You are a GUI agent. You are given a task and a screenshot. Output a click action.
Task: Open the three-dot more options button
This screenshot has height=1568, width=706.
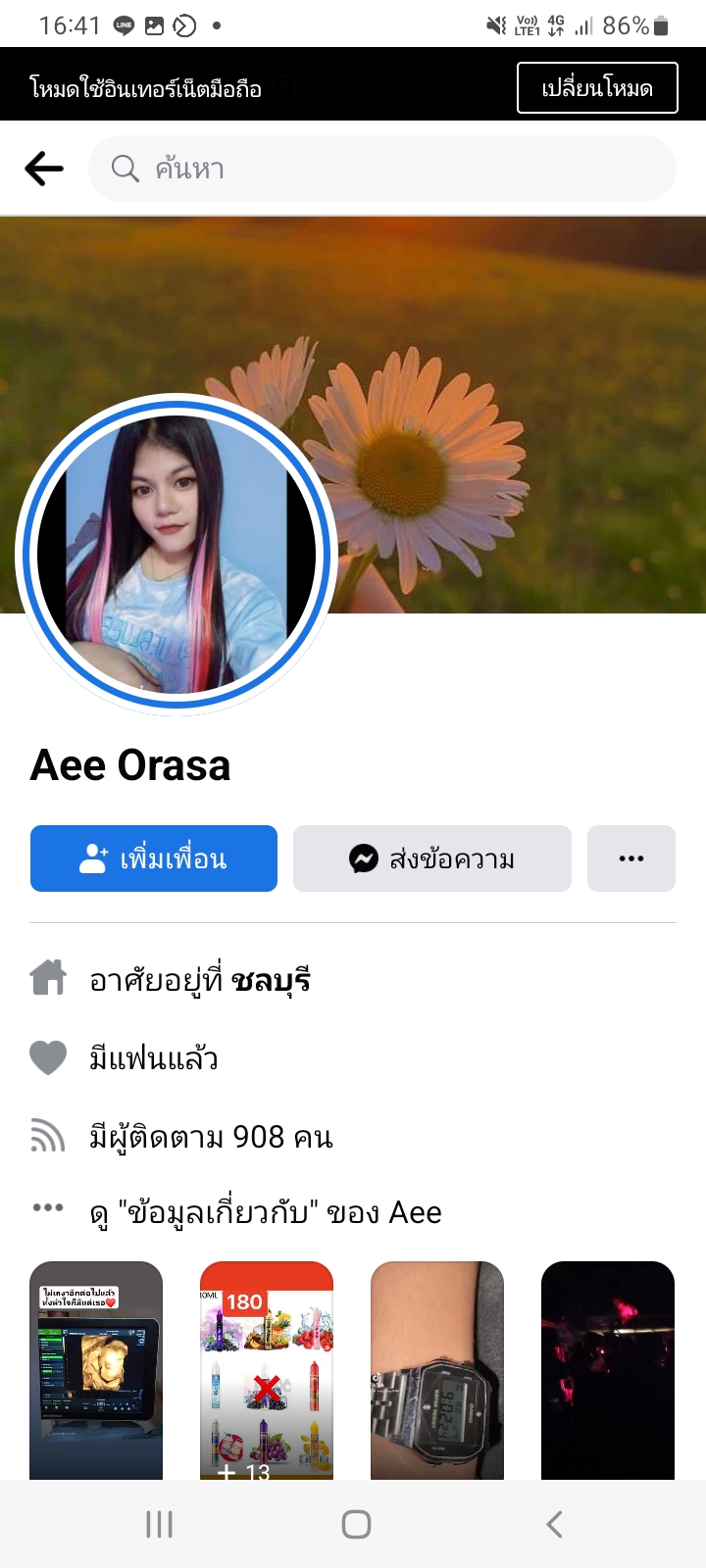coord(630,858)
